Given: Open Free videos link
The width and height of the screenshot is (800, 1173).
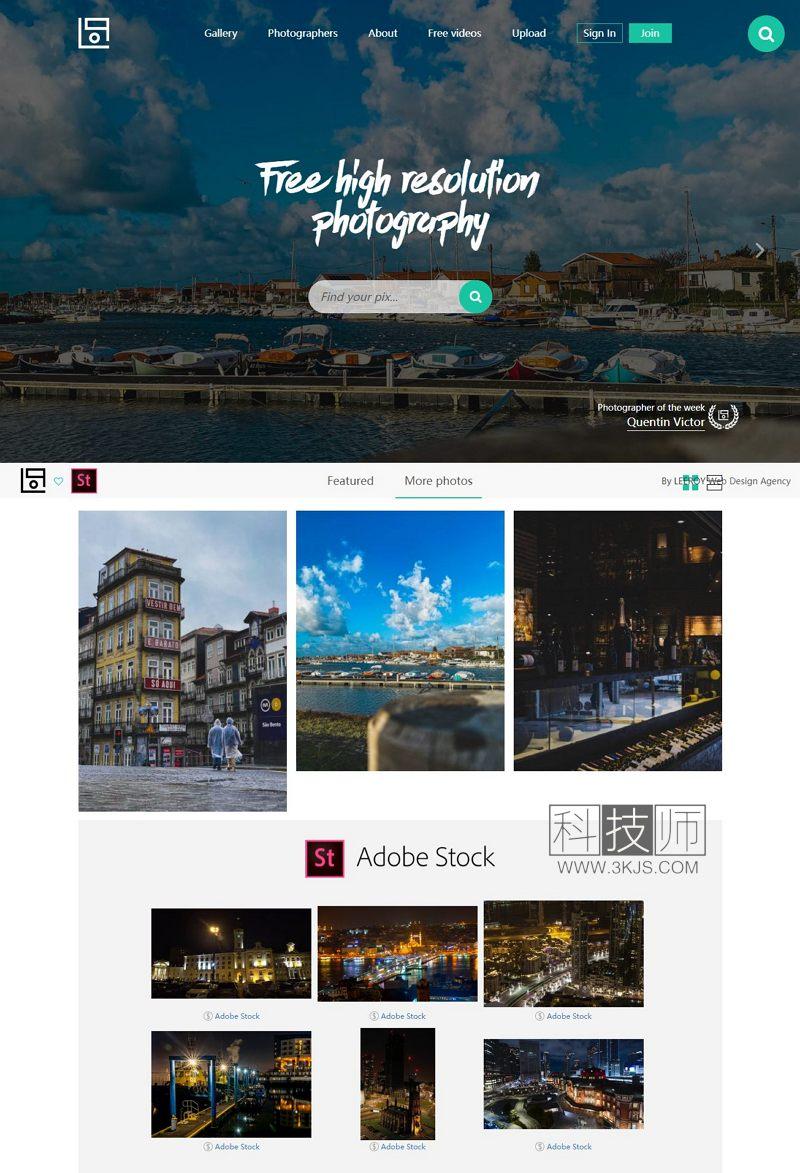Looking at the screenshot, I should pyautogui.click(x=454, y=33).
